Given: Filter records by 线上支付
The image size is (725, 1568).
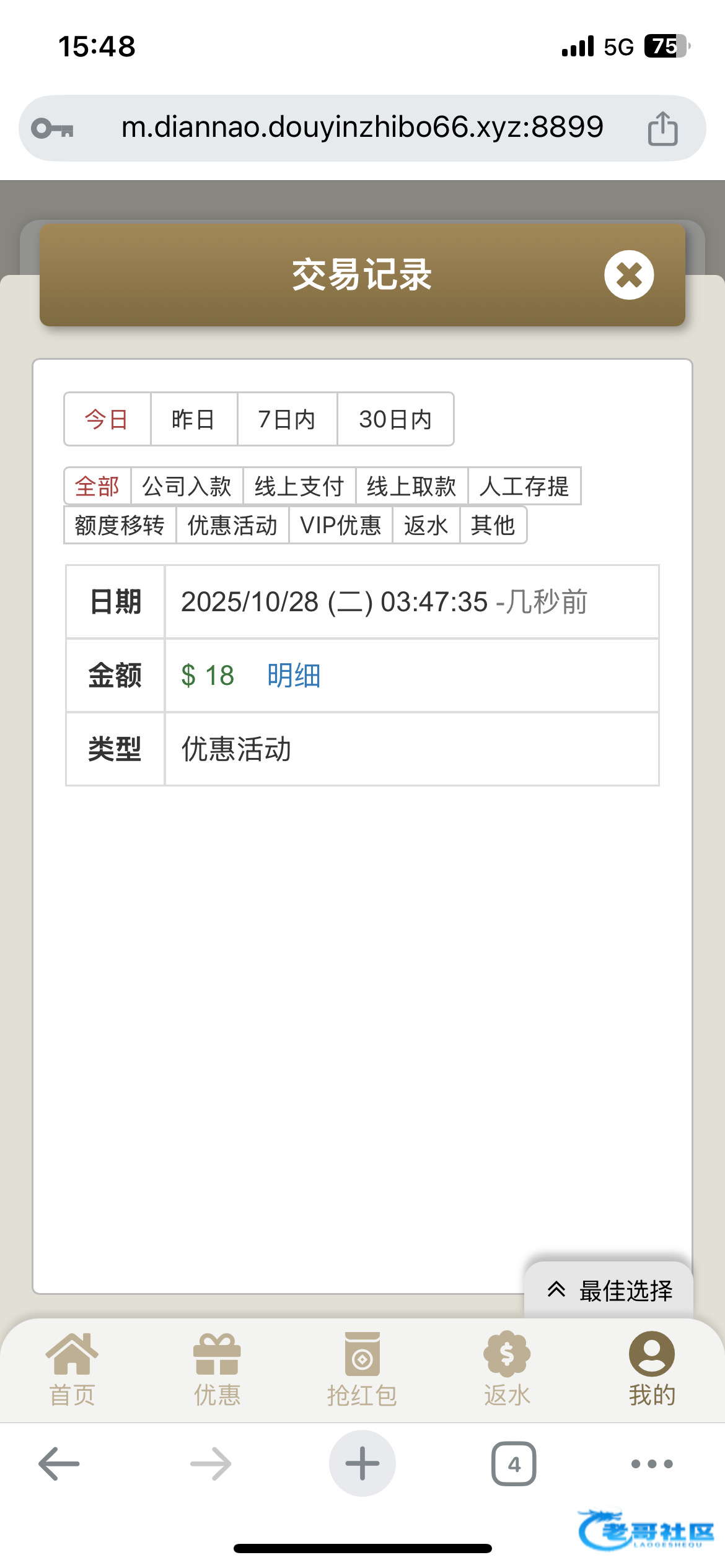Looking at the screenshot, I should (299, 486).
